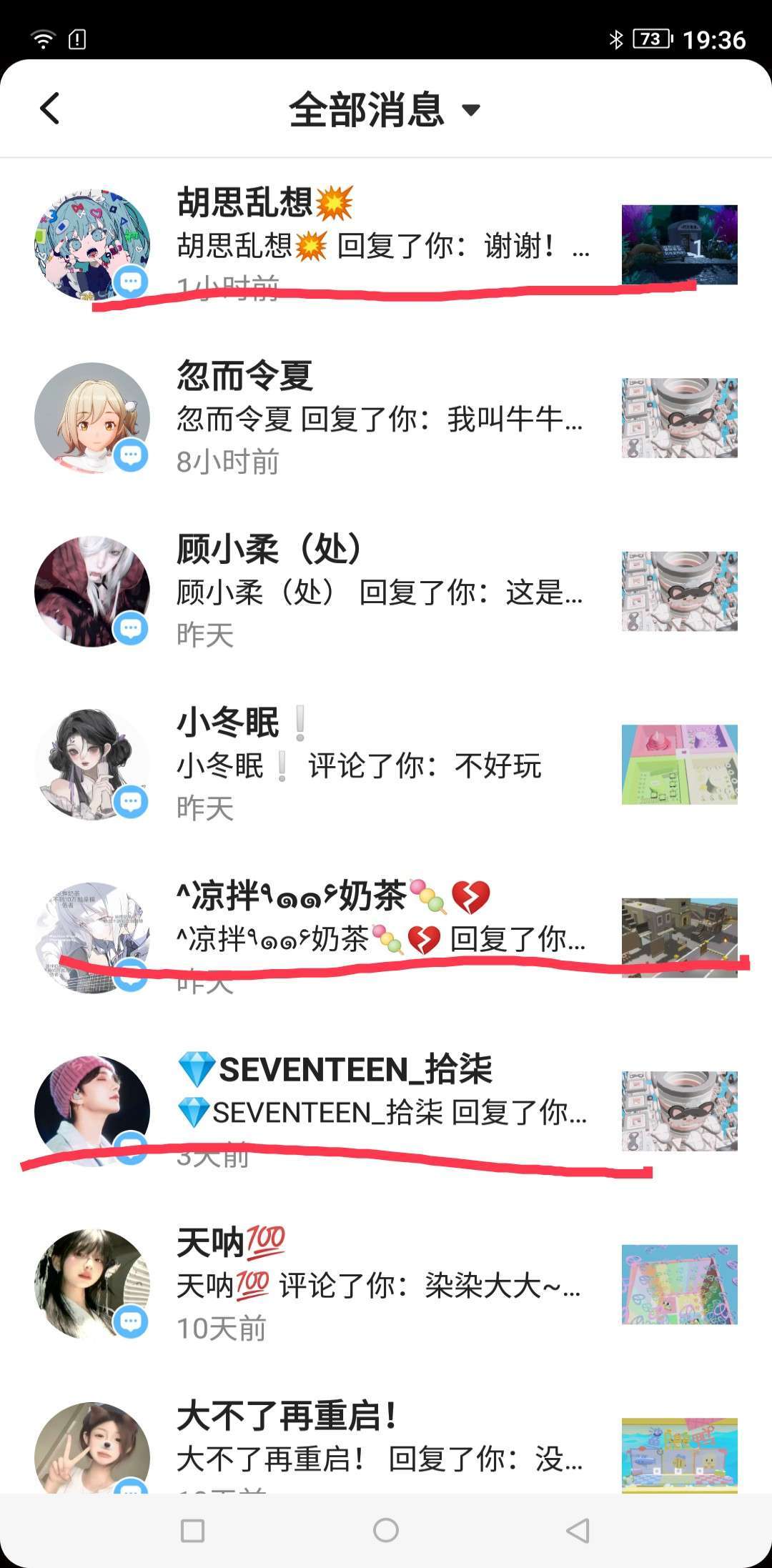Open SEVENTEEN_拾柒's reply
The image size is (772, 1568).
(x=382, y=1113)
